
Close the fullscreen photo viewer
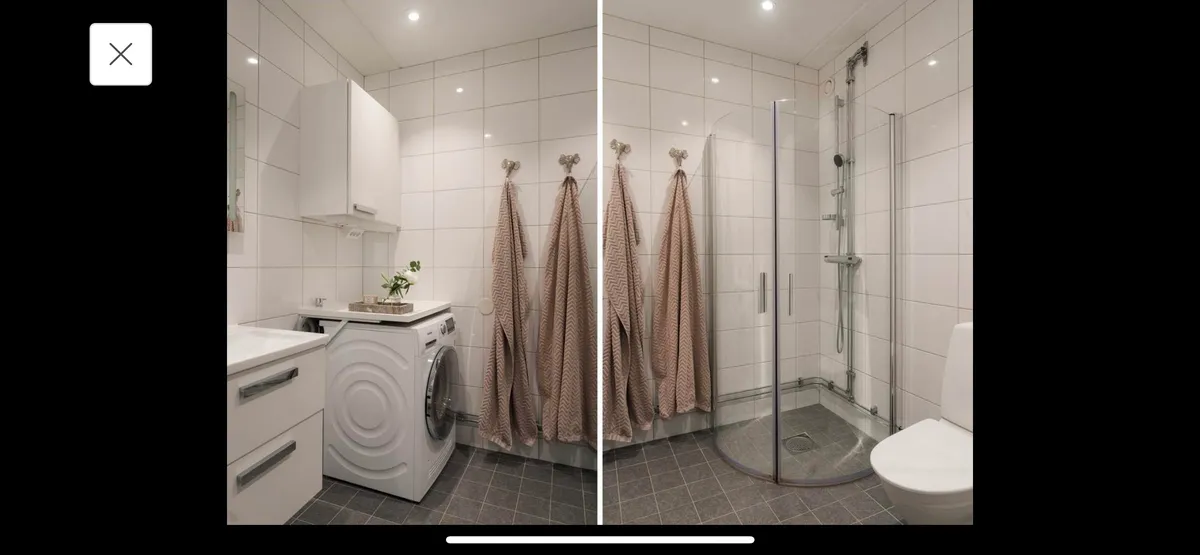[x=121, y=54]
